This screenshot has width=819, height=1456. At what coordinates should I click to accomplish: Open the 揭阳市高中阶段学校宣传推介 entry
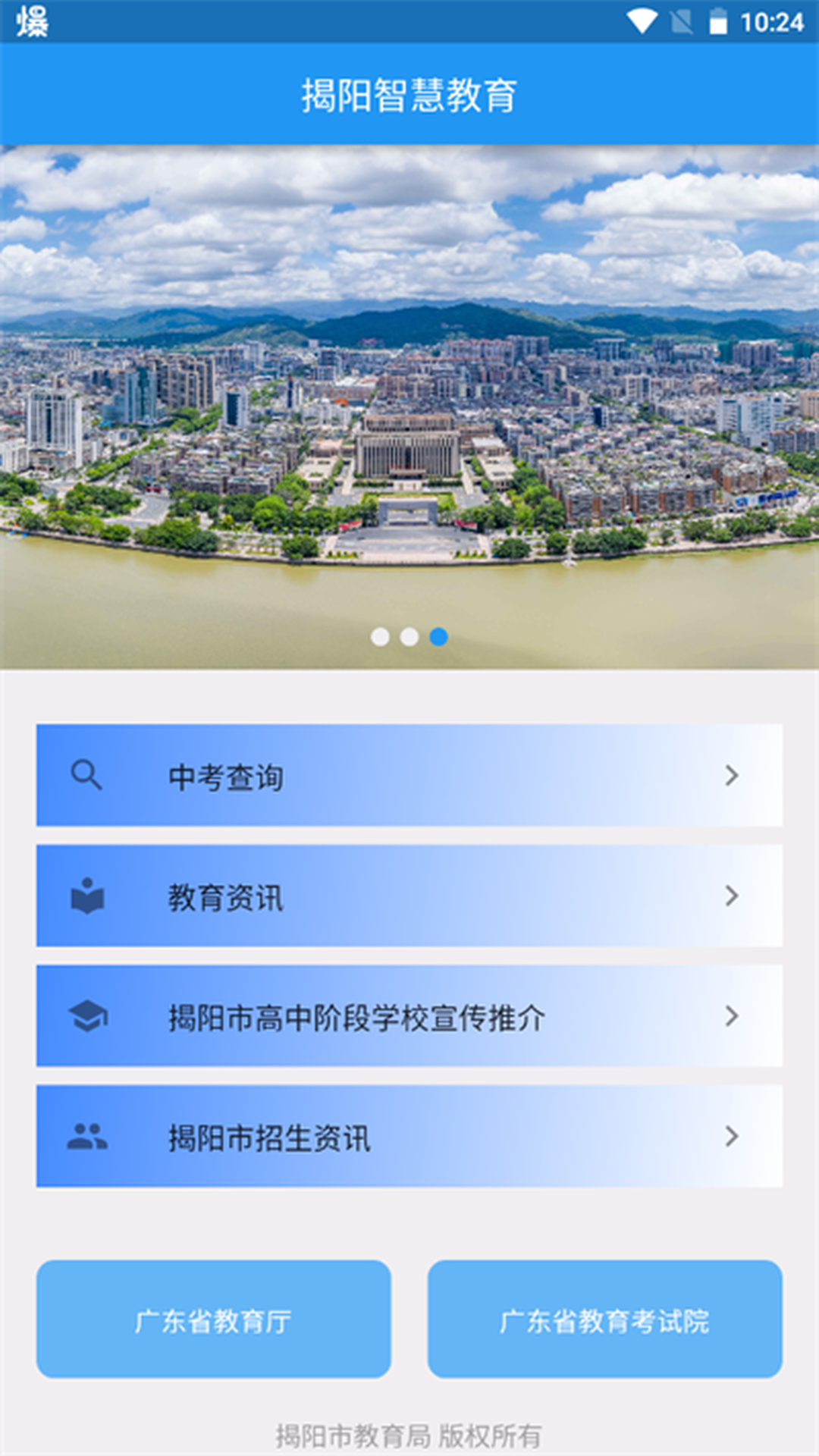(409, 1016)
